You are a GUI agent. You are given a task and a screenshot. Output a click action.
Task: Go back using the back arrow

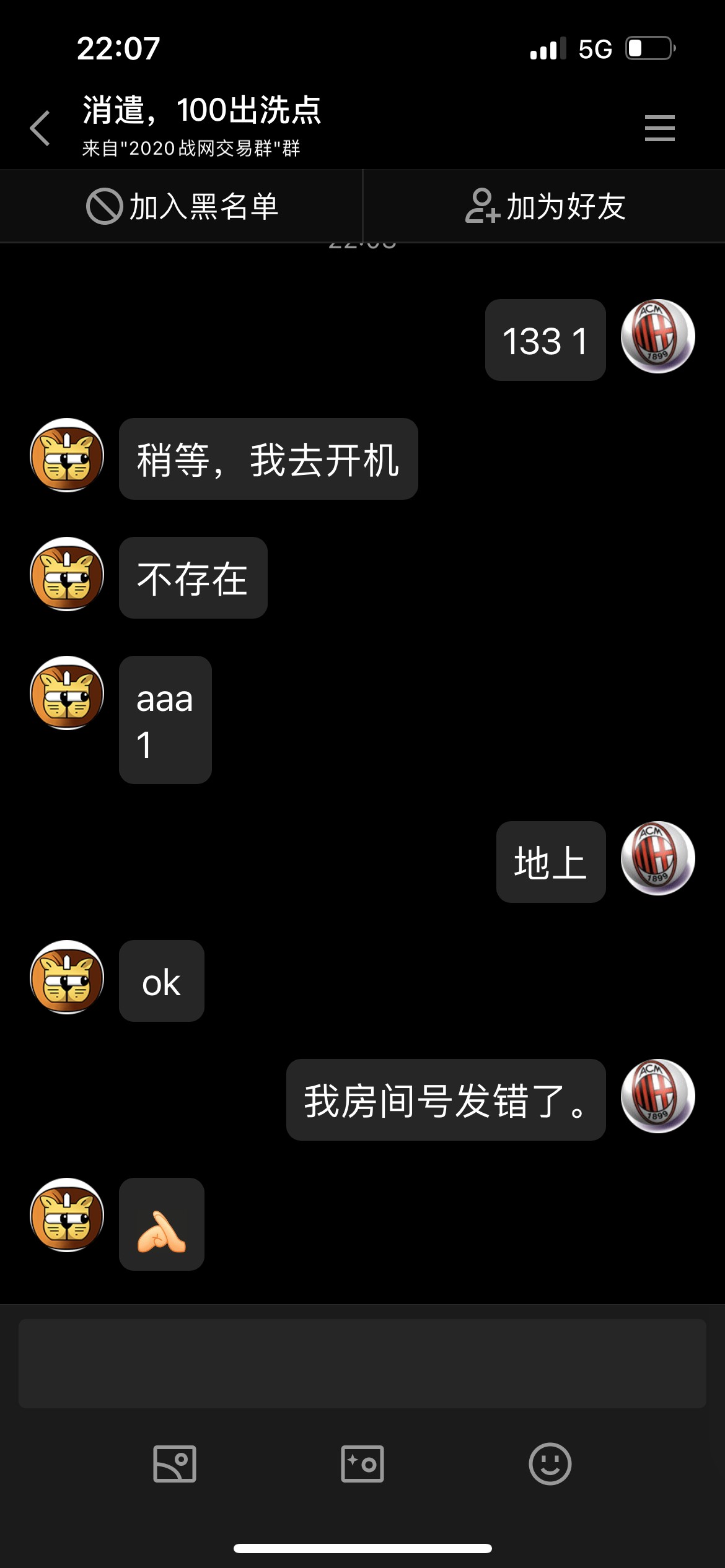pos(41,128)
